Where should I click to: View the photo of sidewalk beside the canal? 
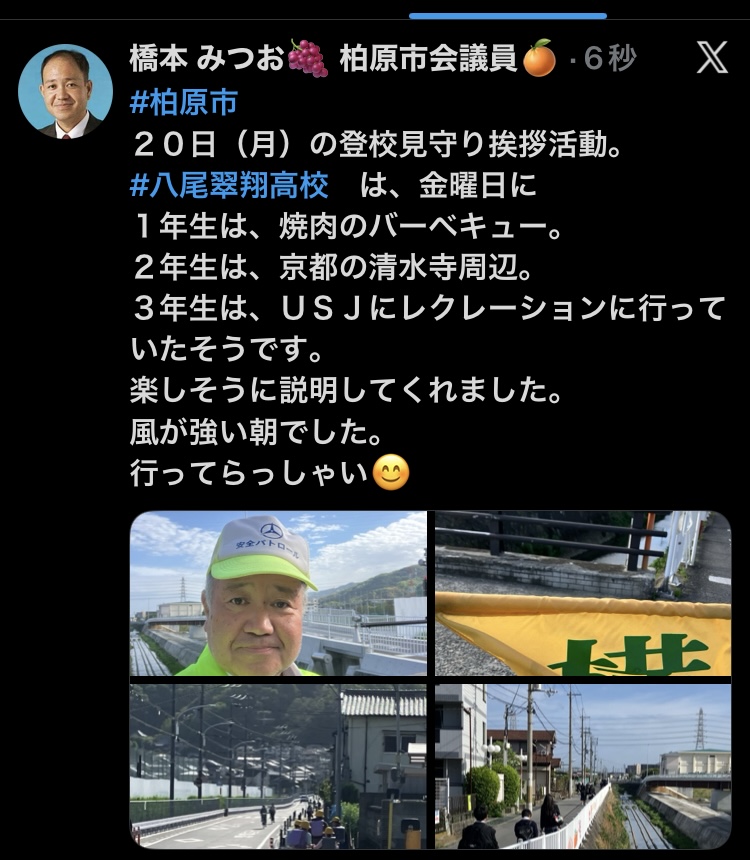pos(582,765)
